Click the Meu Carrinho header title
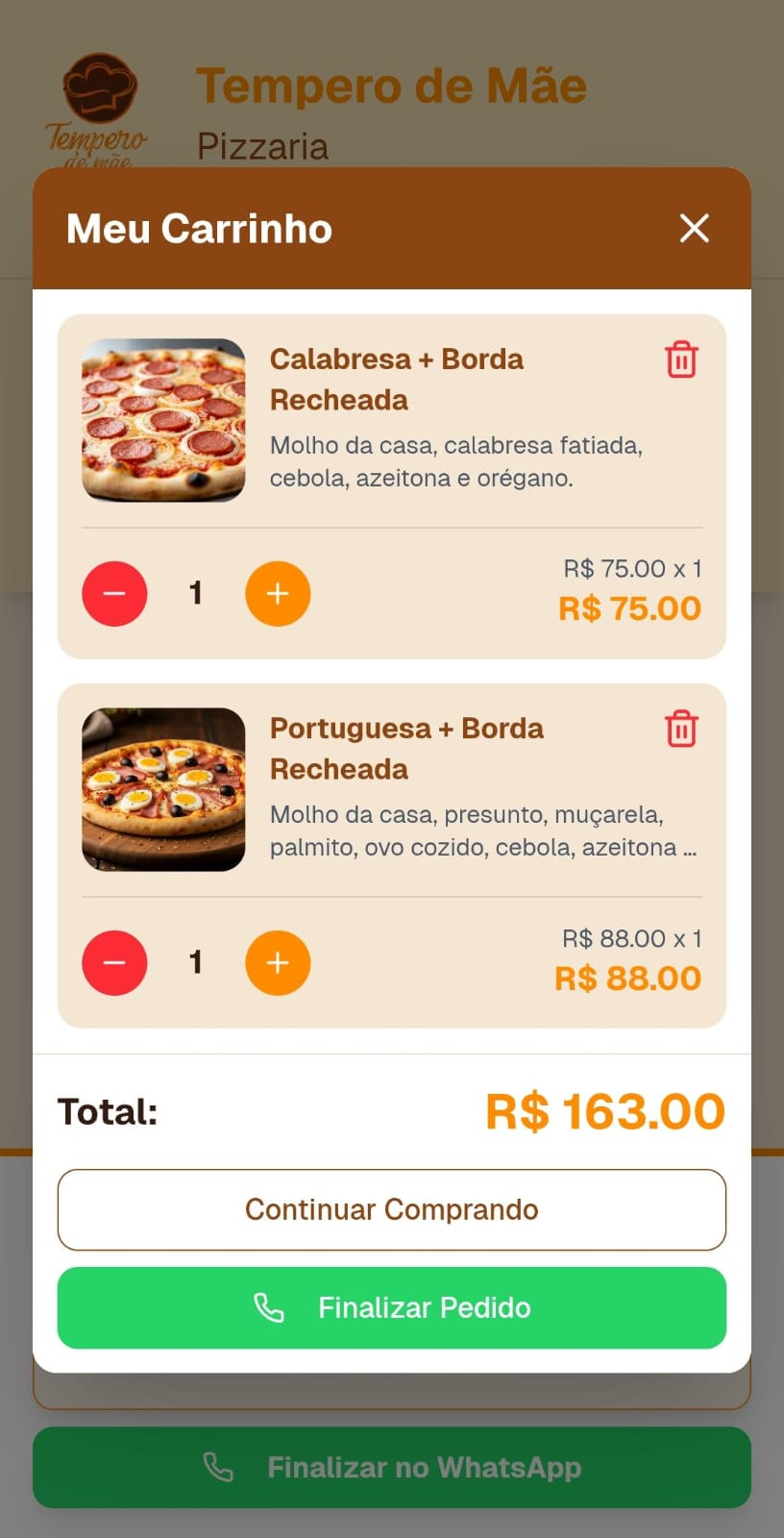Image resolution: width=784 pixels, height=1538 pixels. pos(199,229)
